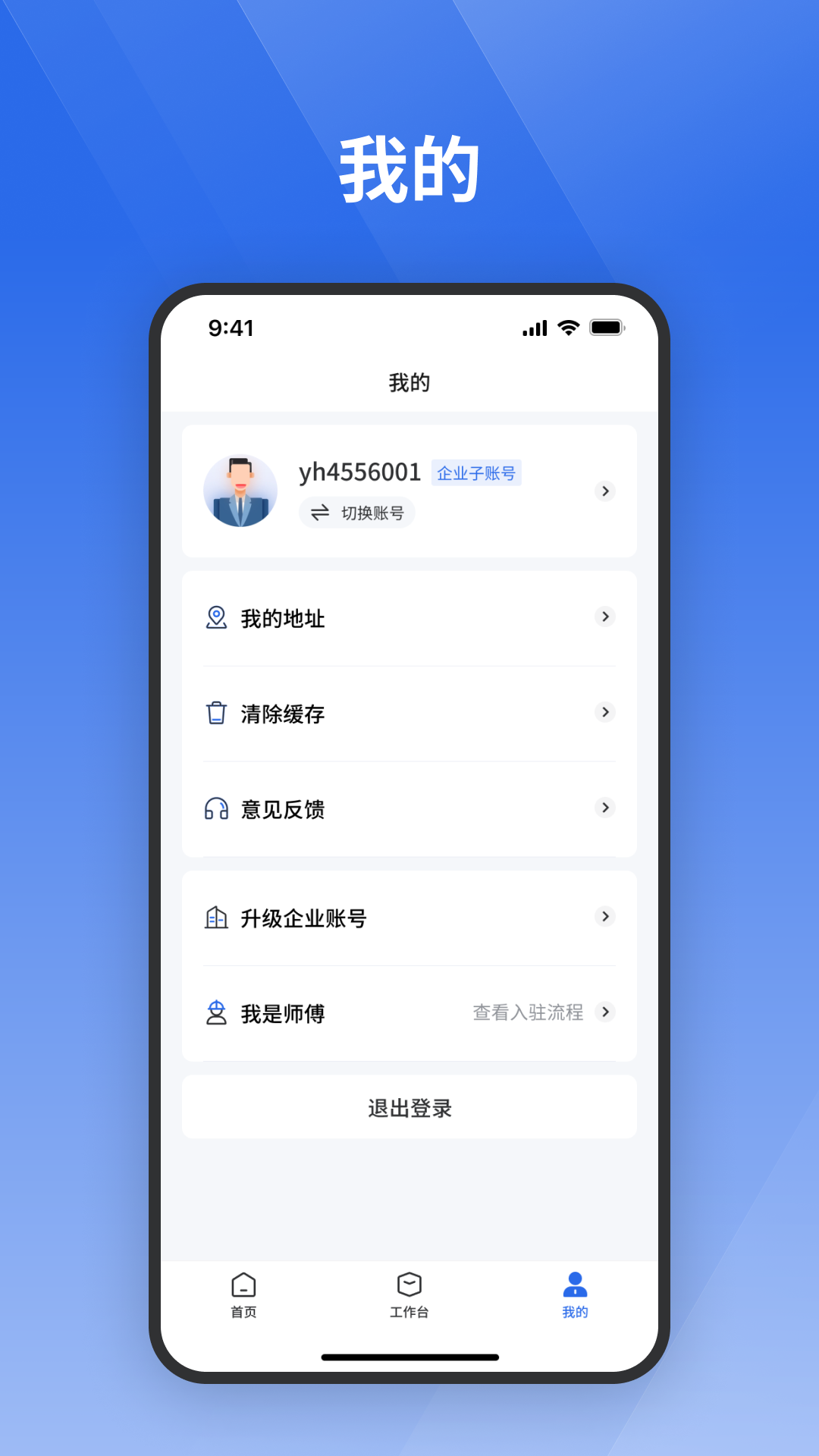Click the trash can icon for 清除缓存

[218, 713]
